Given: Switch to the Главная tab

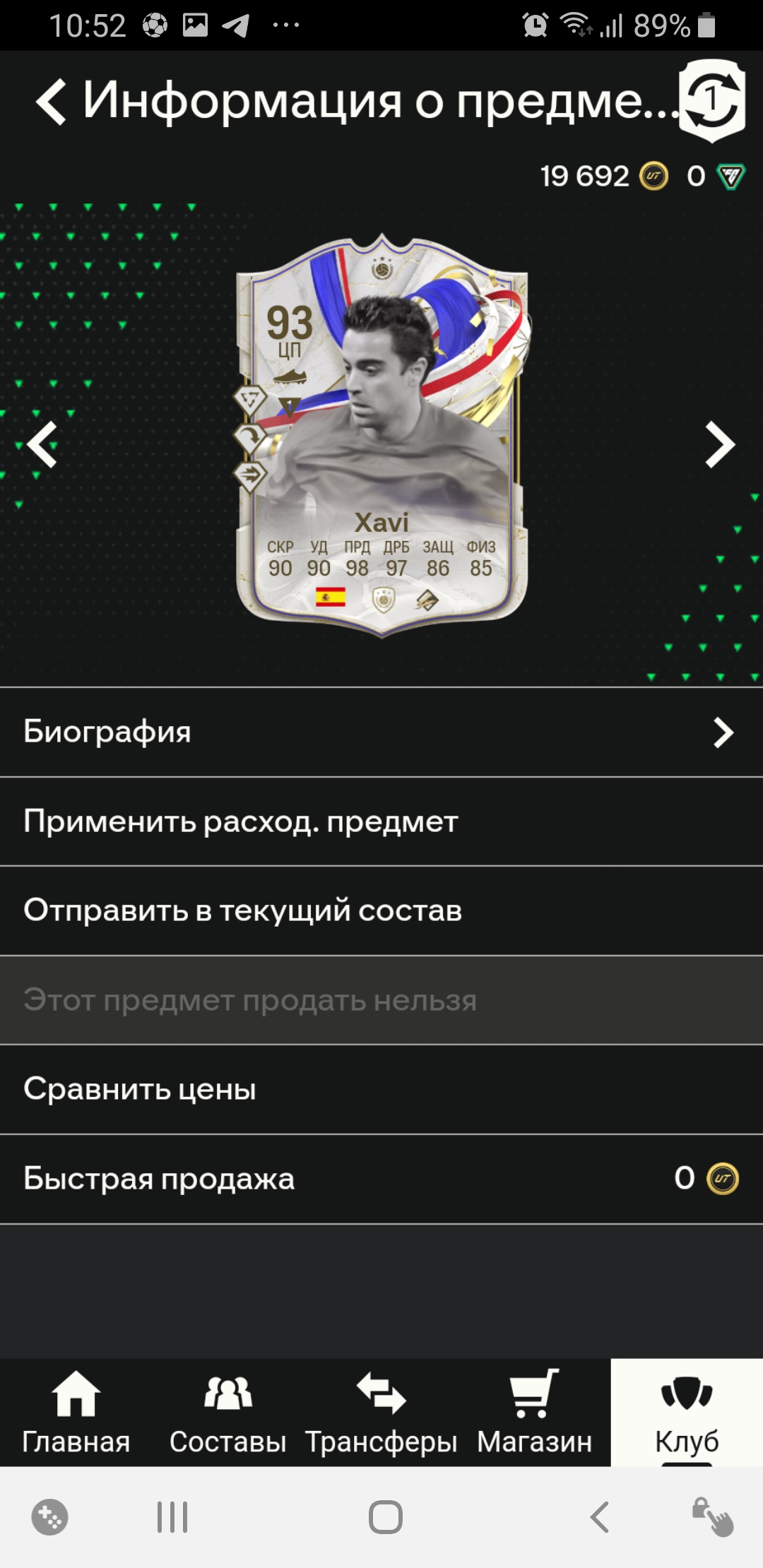Looking at the screenshot, I should [76, 1413].
